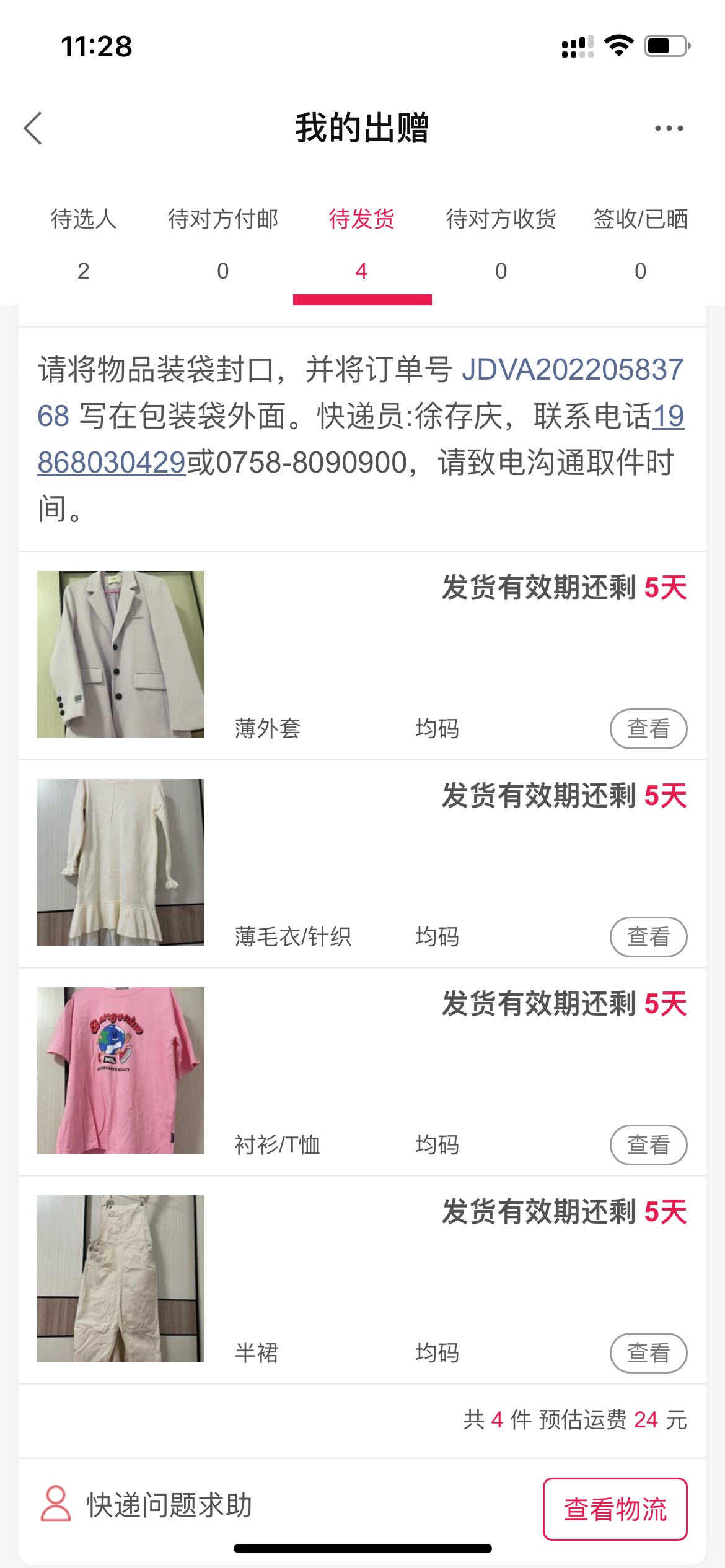This screenshot has height=1568, width=725.
Task: Switch to the 待对方付邮 tab
Action: click(x=223, y=244)
